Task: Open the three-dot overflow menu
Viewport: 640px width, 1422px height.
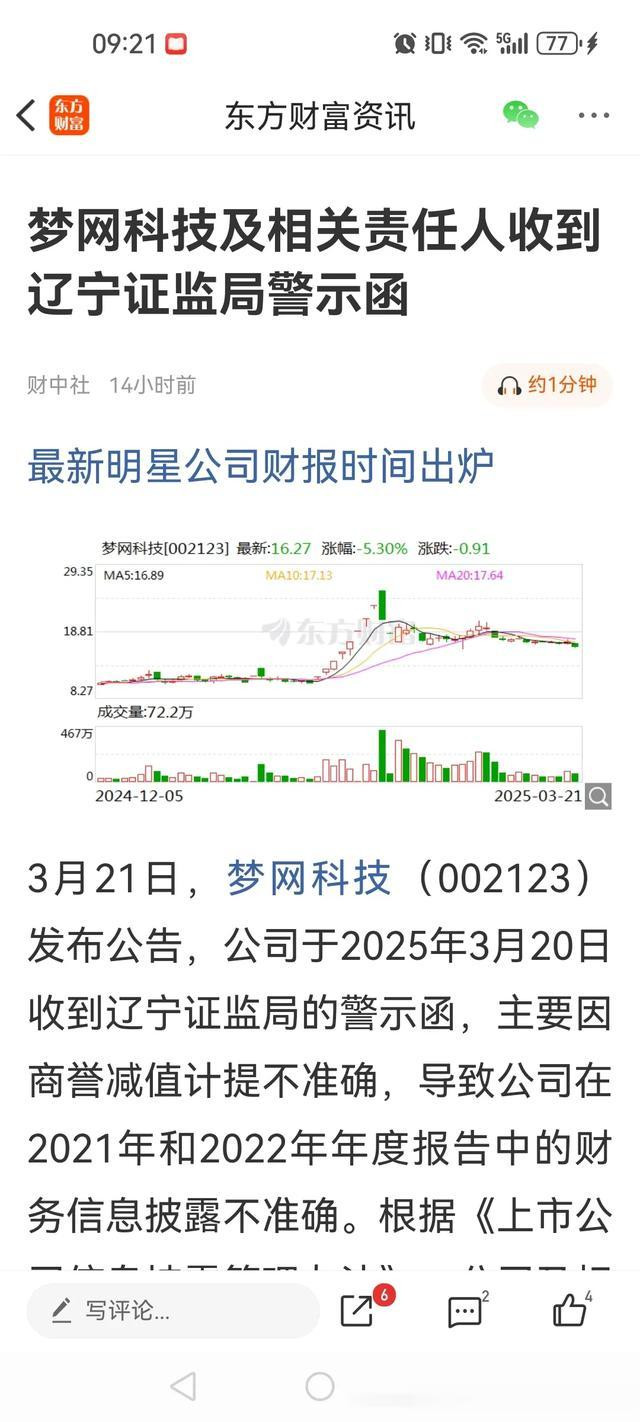Action: pos(594,116)
